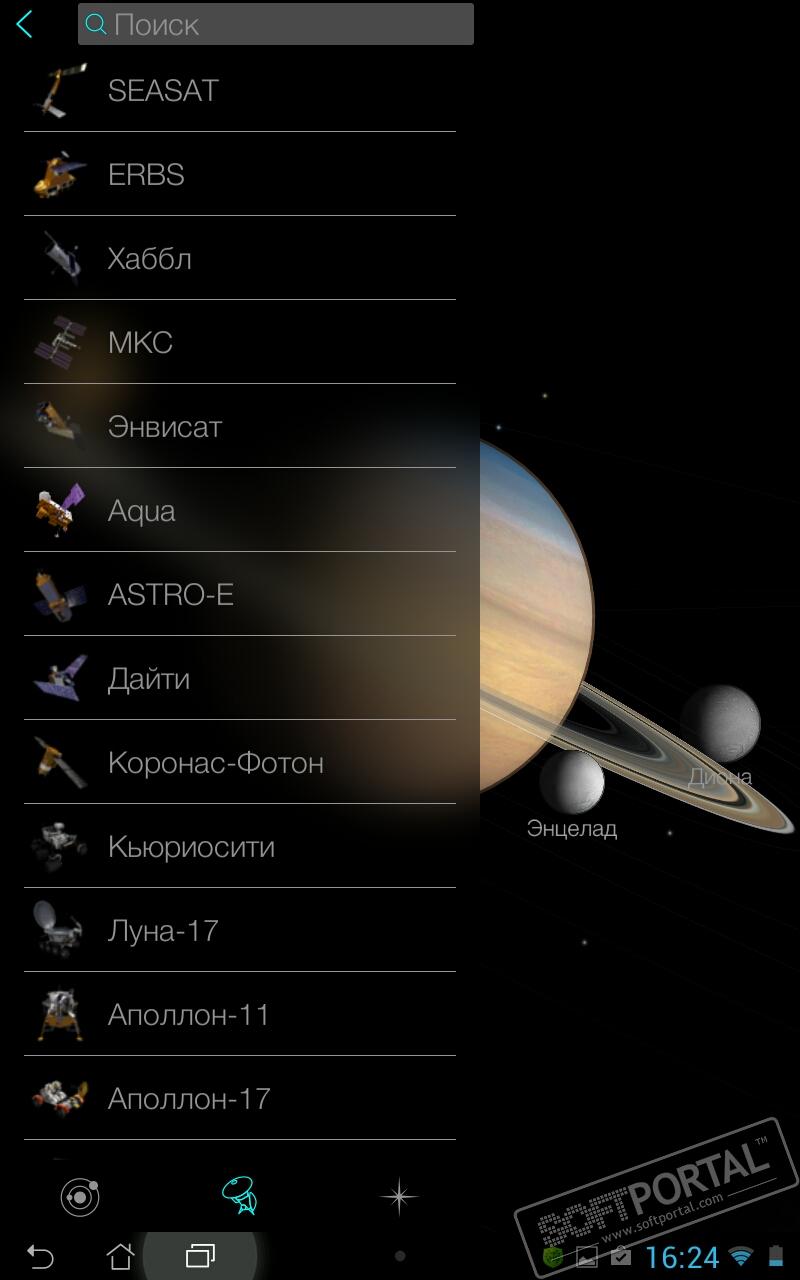Open the МКС station entry
This screenshot has width=800, height=1280.
point(240,343)
